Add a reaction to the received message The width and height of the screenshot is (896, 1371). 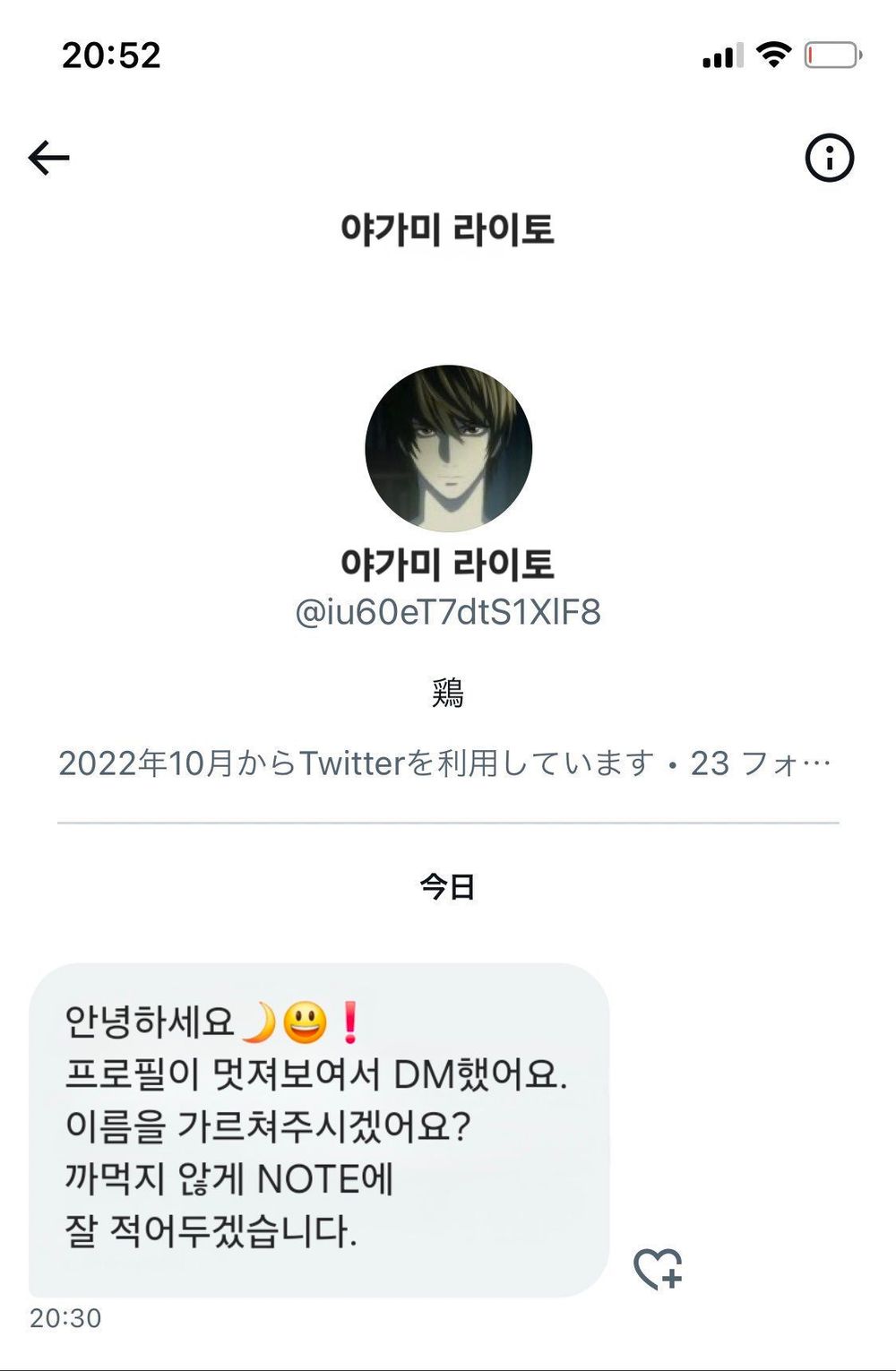coord(659,1269)
